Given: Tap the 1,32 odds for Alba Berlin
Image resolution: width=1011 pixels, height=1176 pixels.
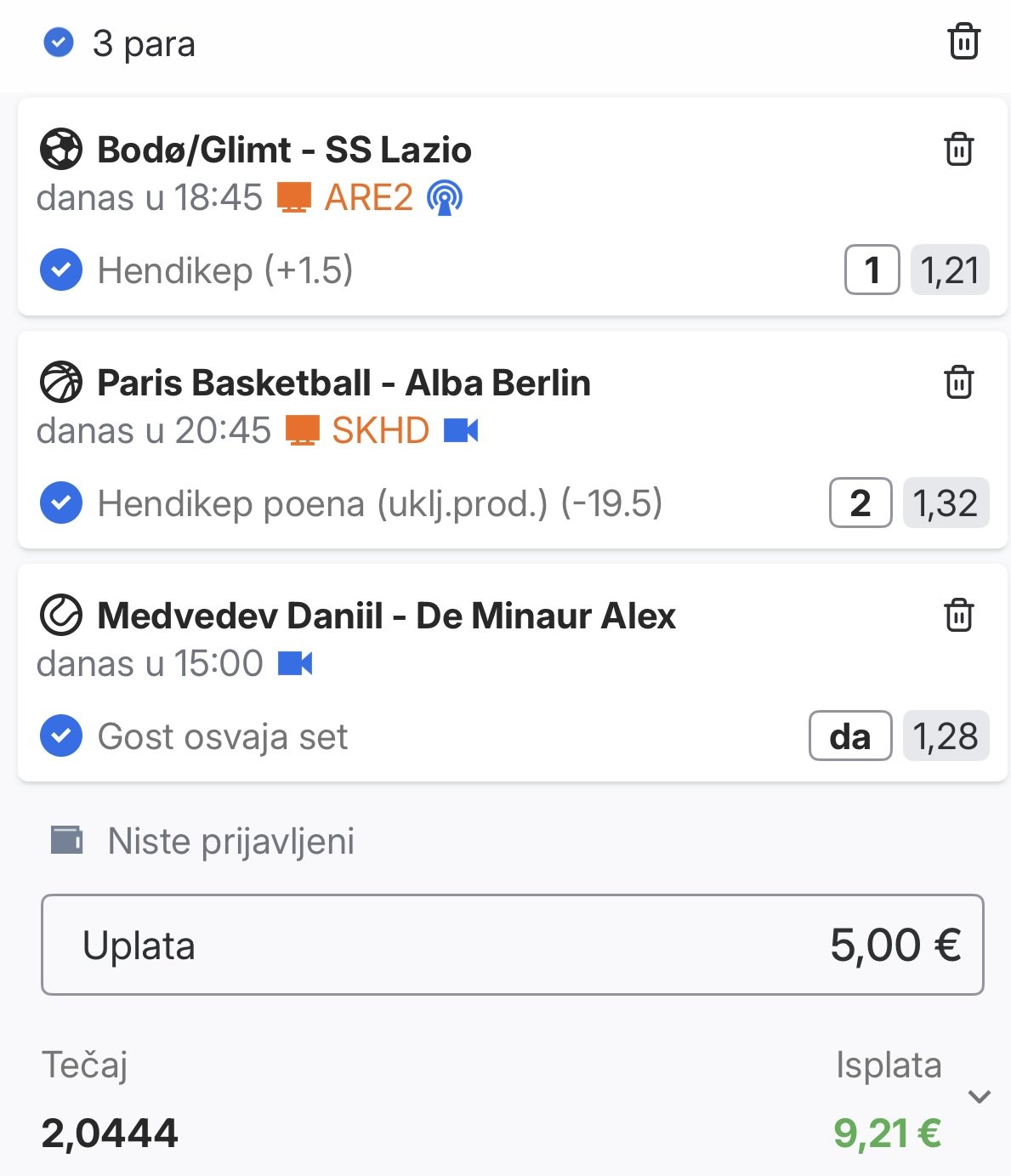Looking at the screenshot, I should pyautogui.click(x=946, y=503).
